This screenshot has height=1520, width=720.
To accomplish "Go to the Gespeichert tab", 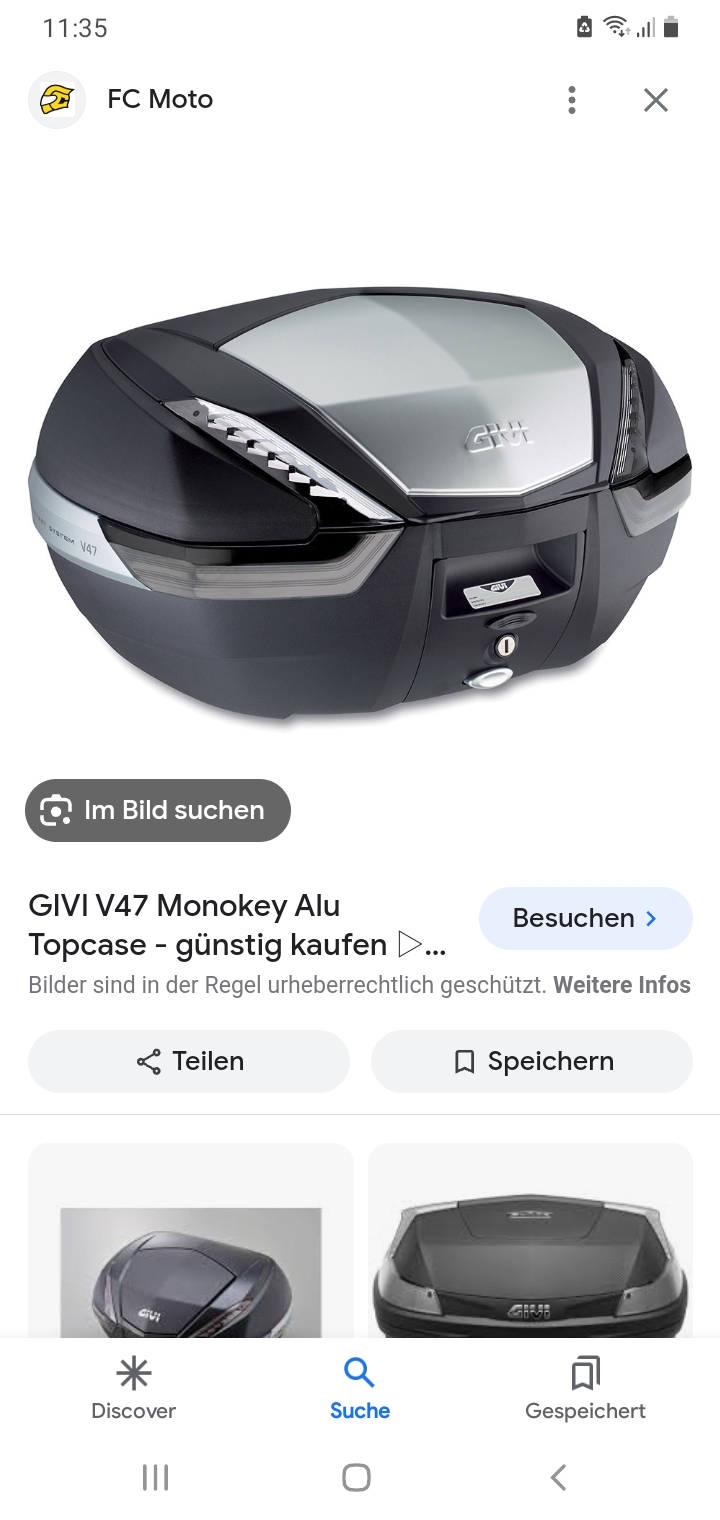I will [585, 1389].
